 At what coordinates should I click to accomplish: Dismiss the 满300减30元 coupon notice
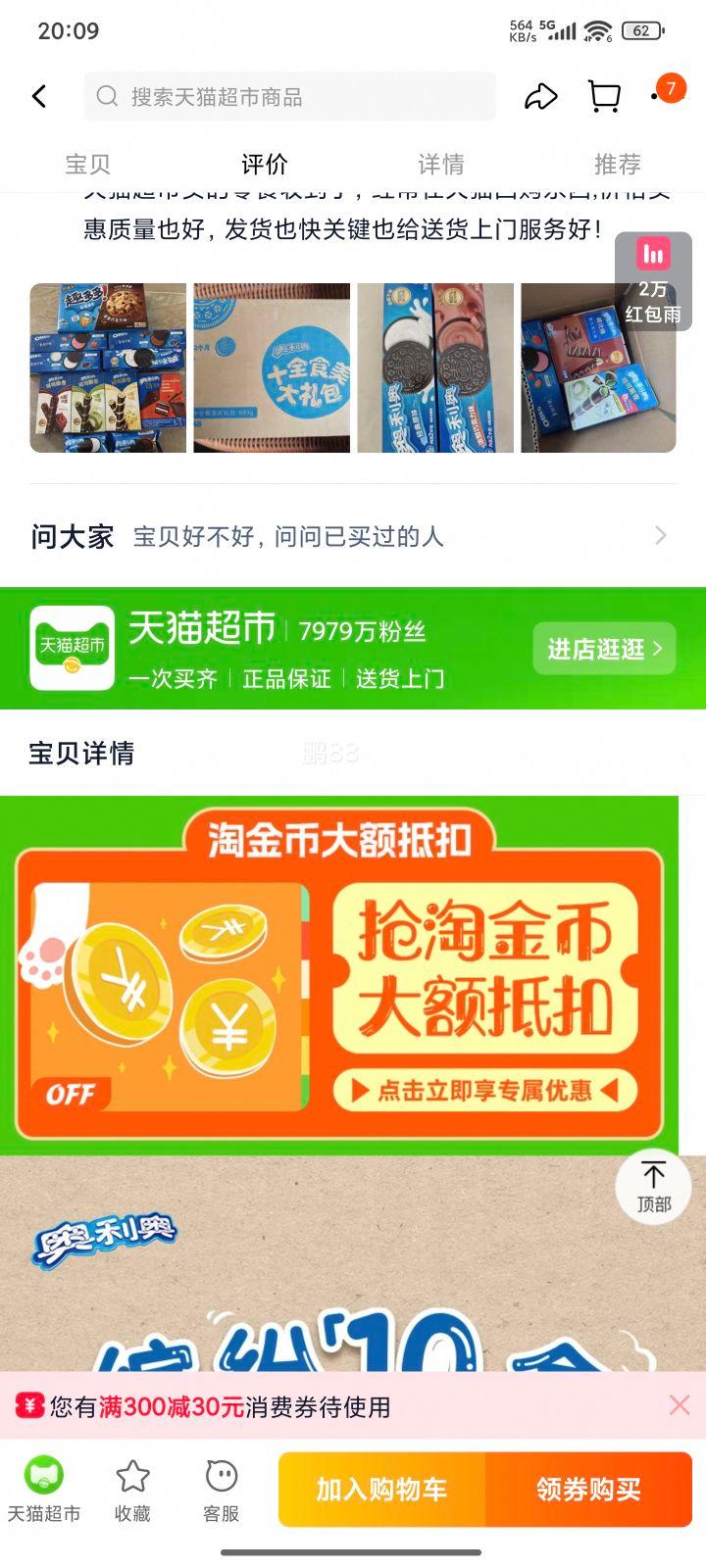(679, 1405)
